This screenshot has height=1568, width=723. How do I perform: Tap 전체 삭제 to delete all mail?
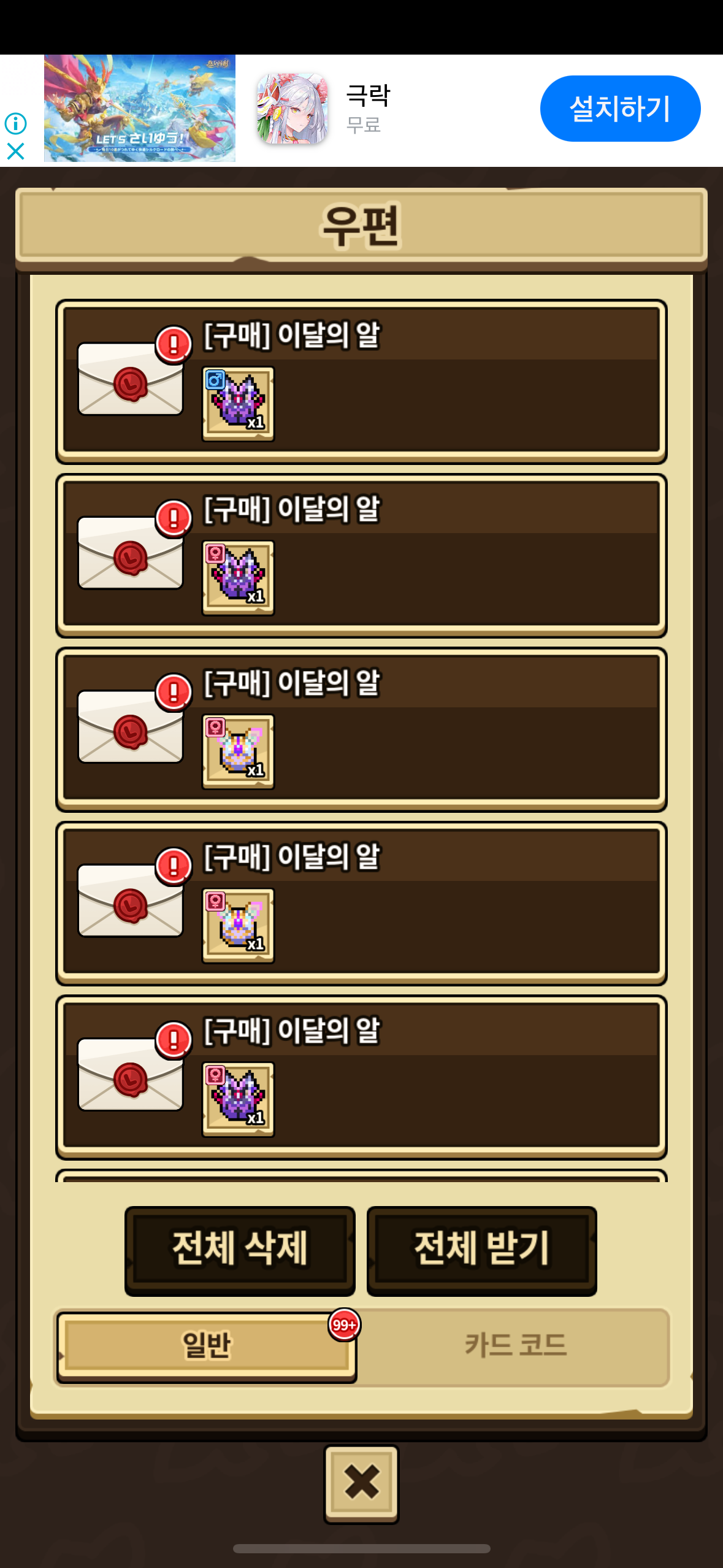pyautogui.click(x=240, y=1250)
